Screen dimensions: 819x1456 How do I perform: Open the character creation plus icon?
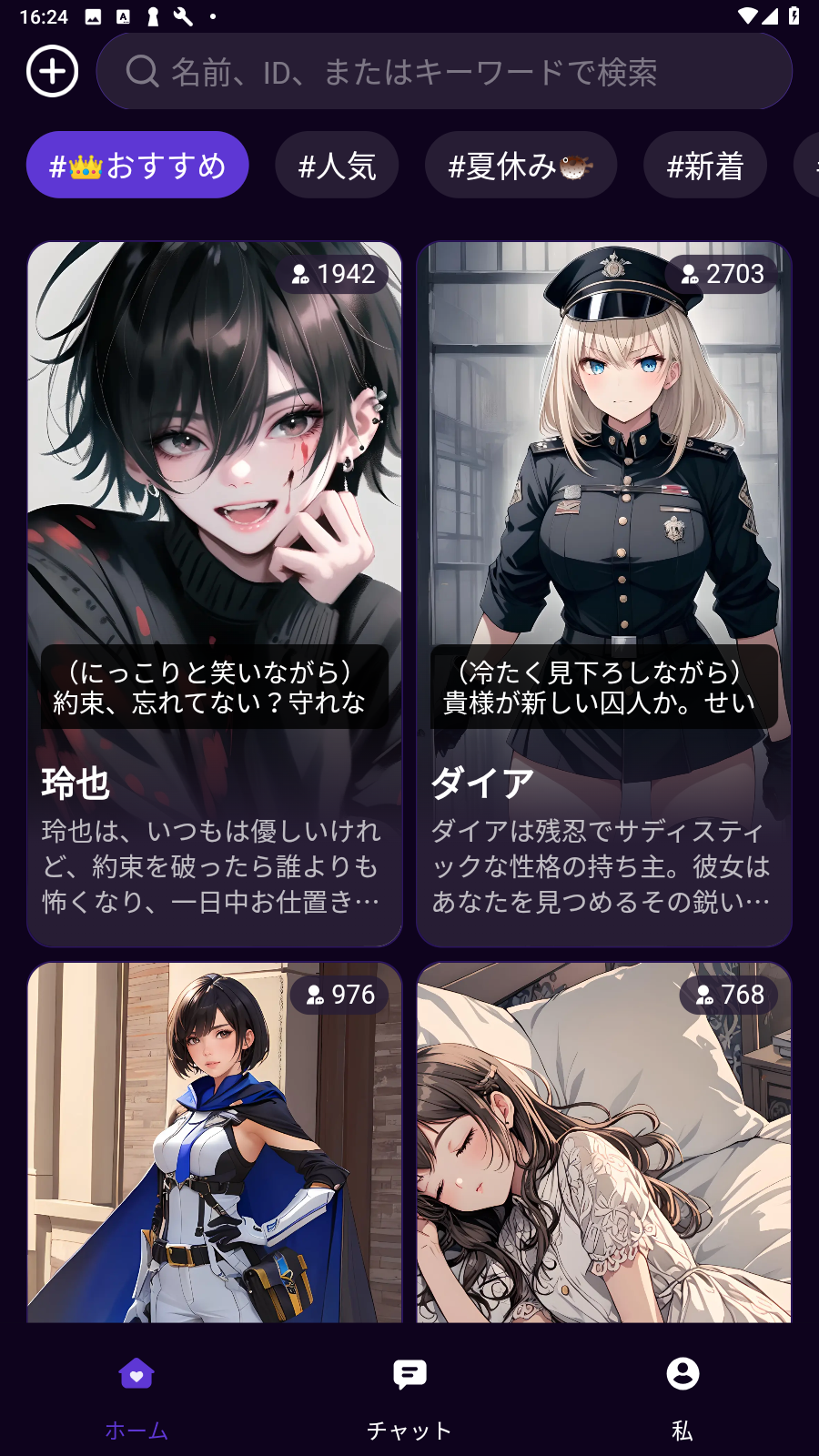coord(52,70)
